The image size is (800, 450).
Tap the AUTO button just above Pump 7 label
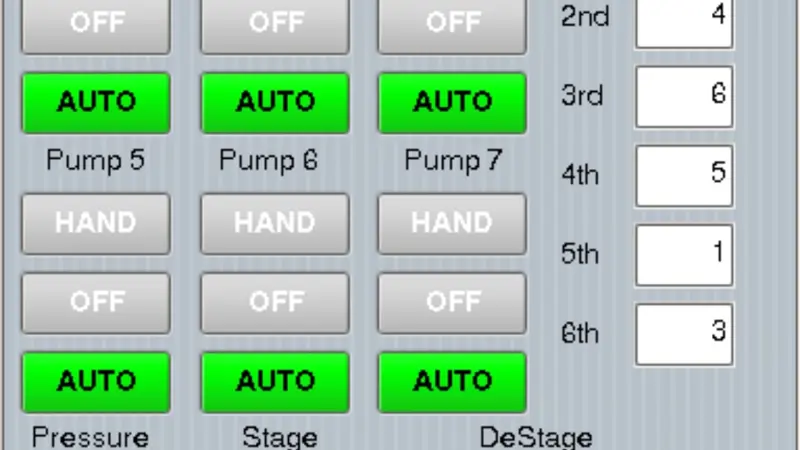tap(452, 102)
